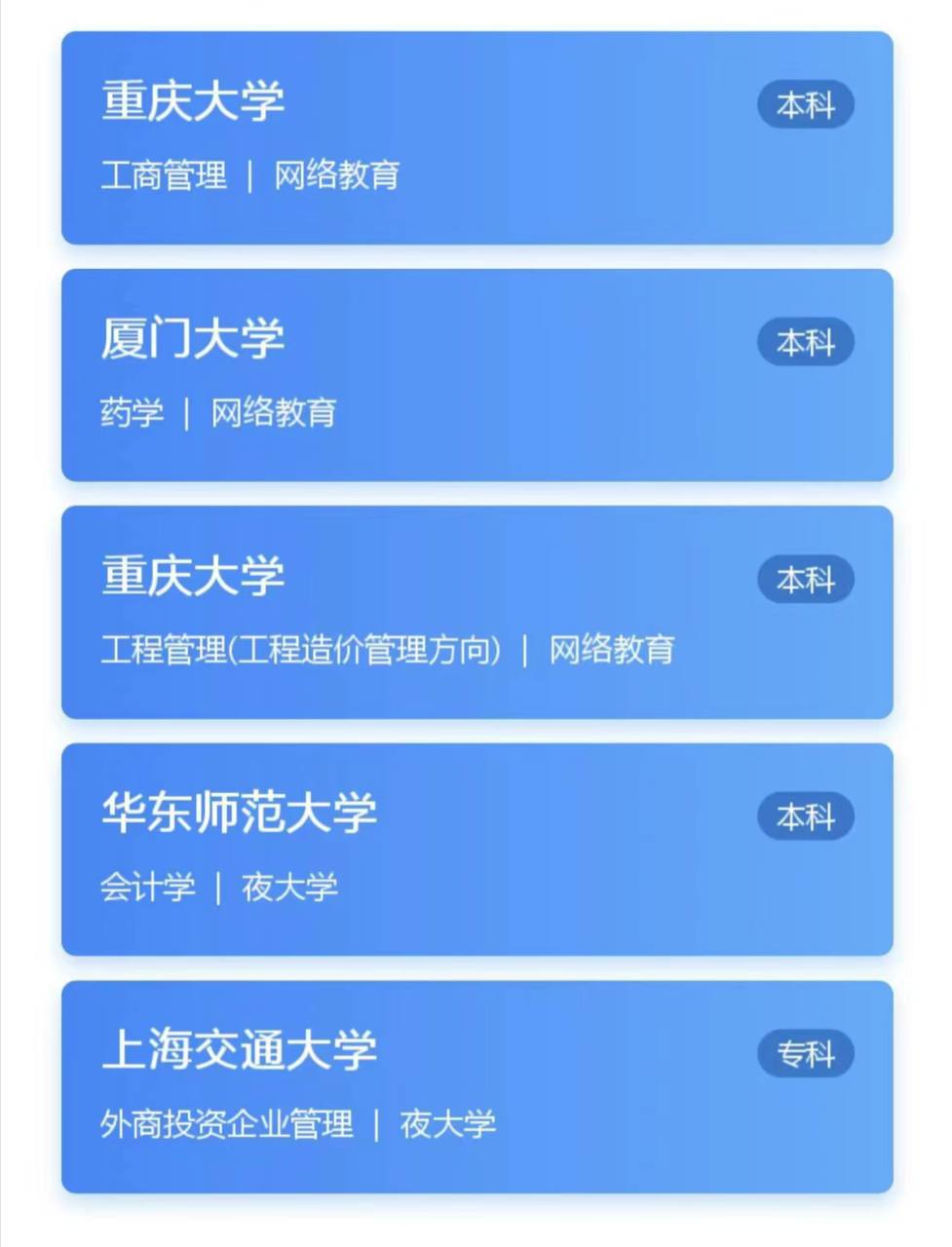Screen dimensions: 952x1247
Task: Select the 工商管理 program label
Action: 163,176
